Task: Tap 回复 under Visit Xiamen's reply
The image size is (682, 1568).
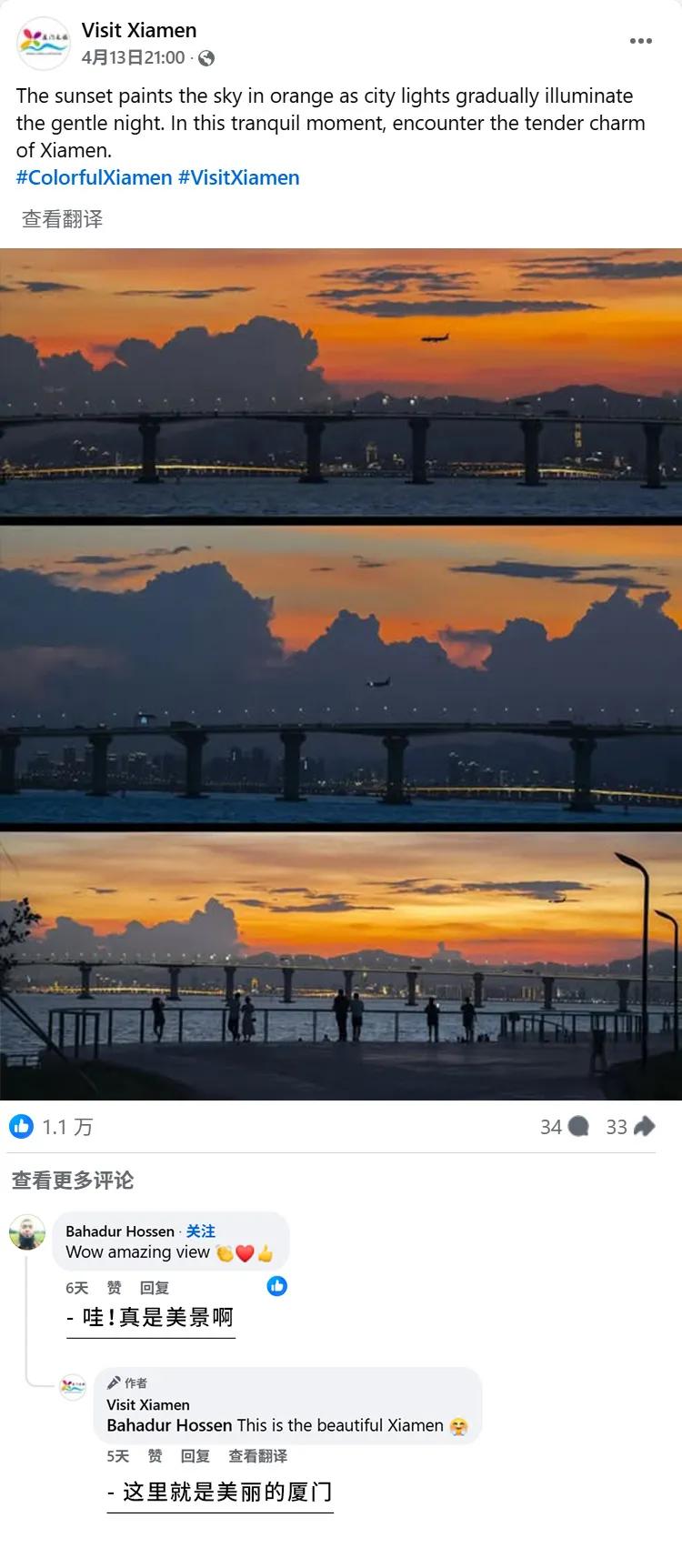Action: tap(195, 1455)
